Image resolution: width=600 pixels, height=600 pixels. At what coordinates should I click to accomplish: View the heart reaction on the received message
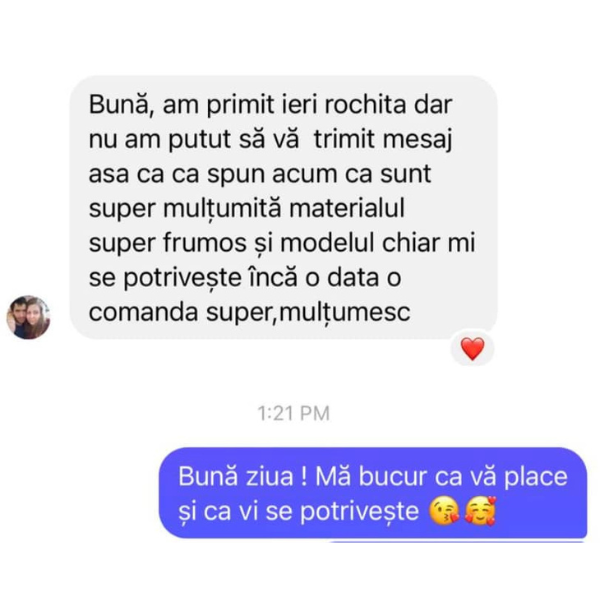coord(472,348)
